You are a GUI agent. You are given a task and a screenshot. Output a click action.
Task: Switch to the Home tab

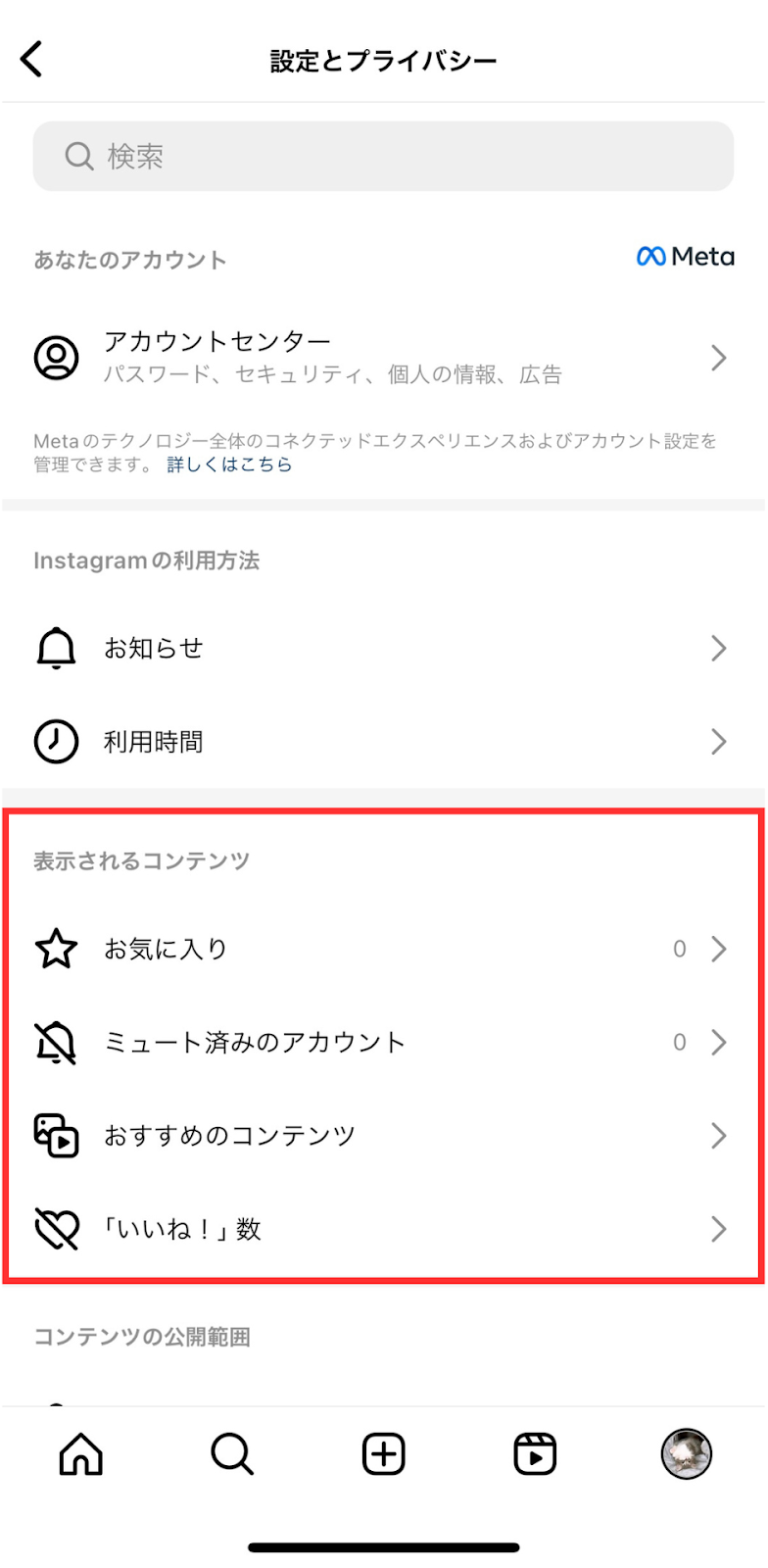(81, 1454)
